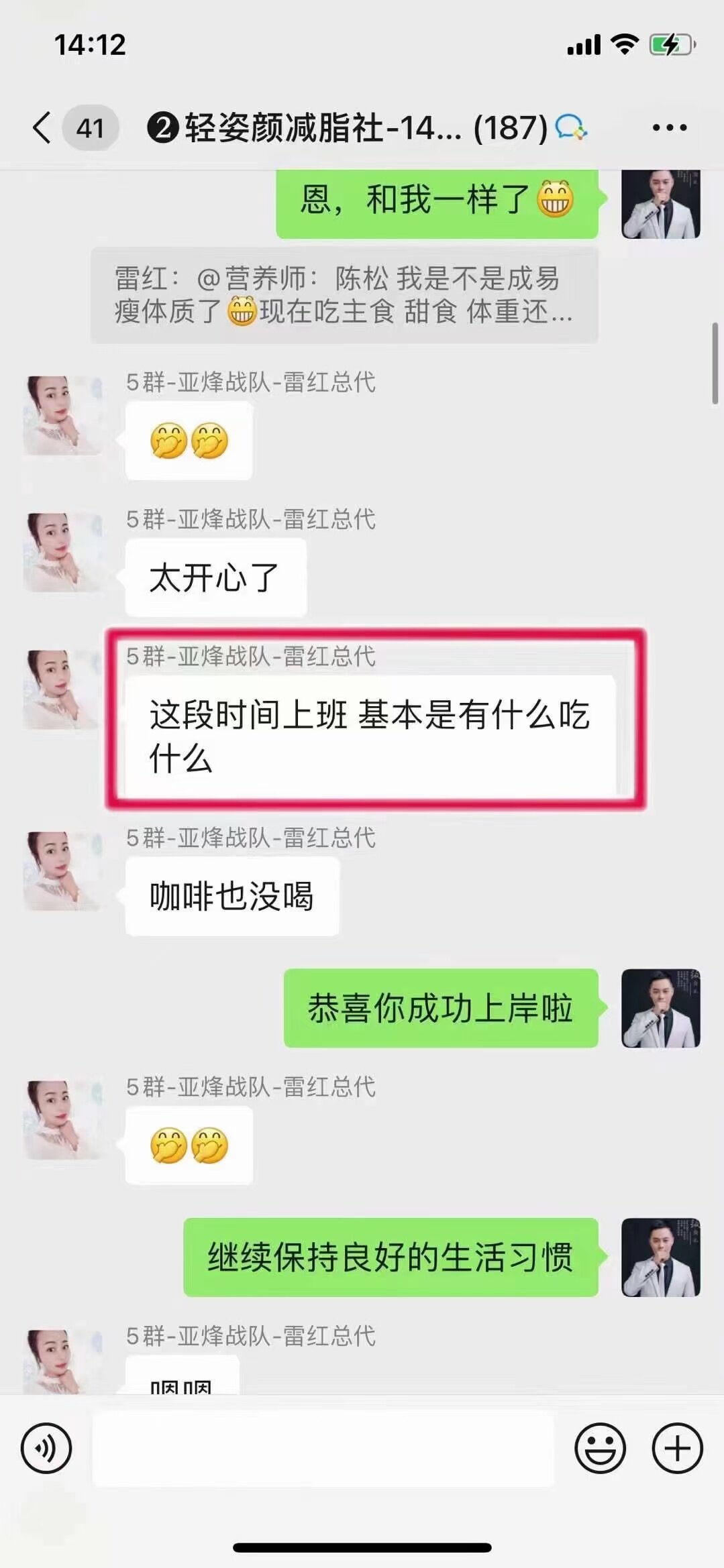
Task: Tap the message text input field
Action: click(x=323, y=1448)
